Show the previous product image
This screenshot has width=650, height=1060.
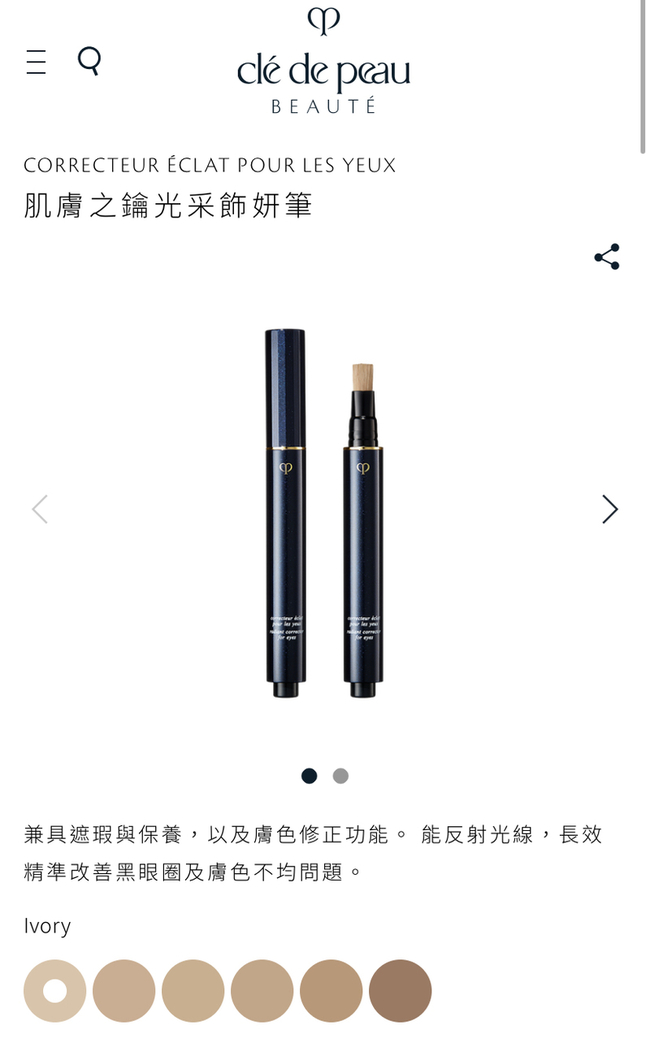pos(41,509)
